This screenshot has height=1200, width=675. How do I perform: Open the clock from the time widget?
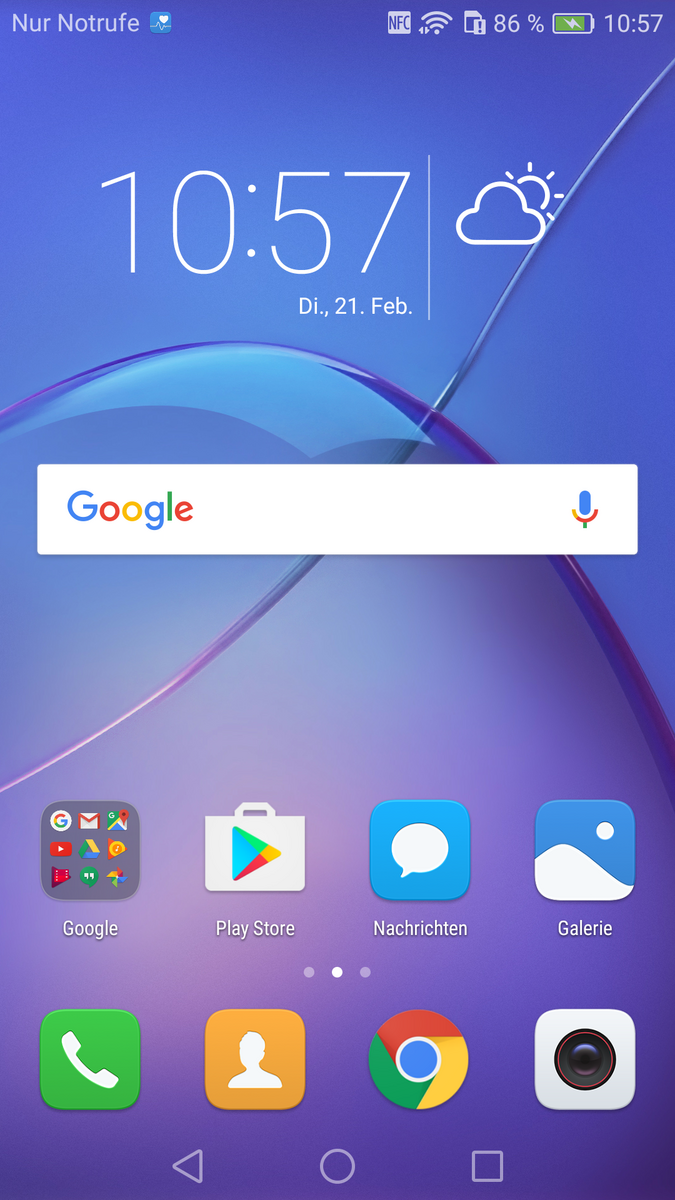(255, 222)
